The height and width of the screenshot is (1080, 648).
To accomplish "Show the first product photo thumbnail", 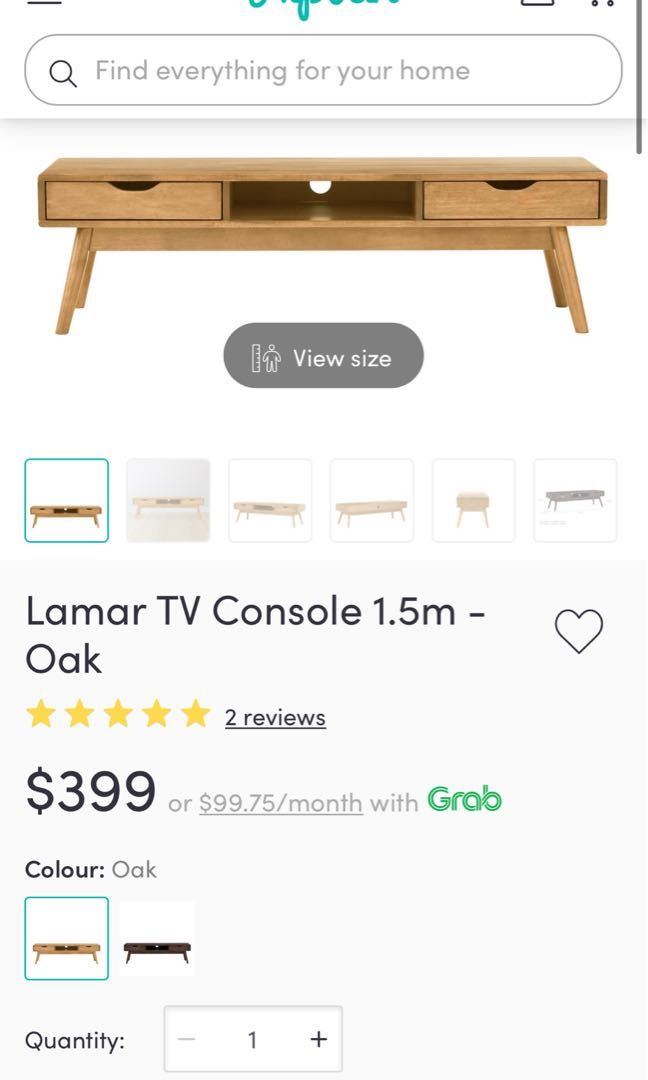I will (66, 500).
